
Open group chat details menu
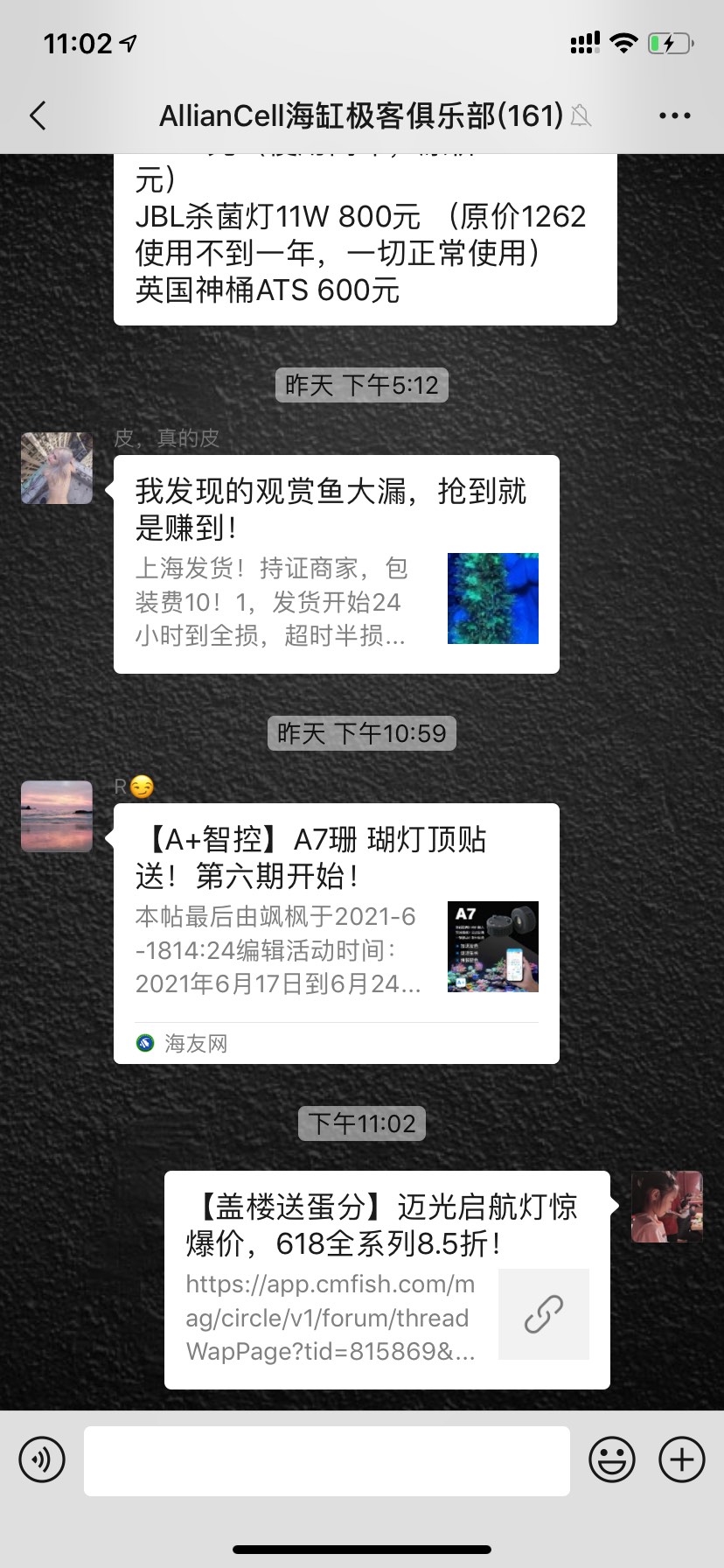click(674, 115)
